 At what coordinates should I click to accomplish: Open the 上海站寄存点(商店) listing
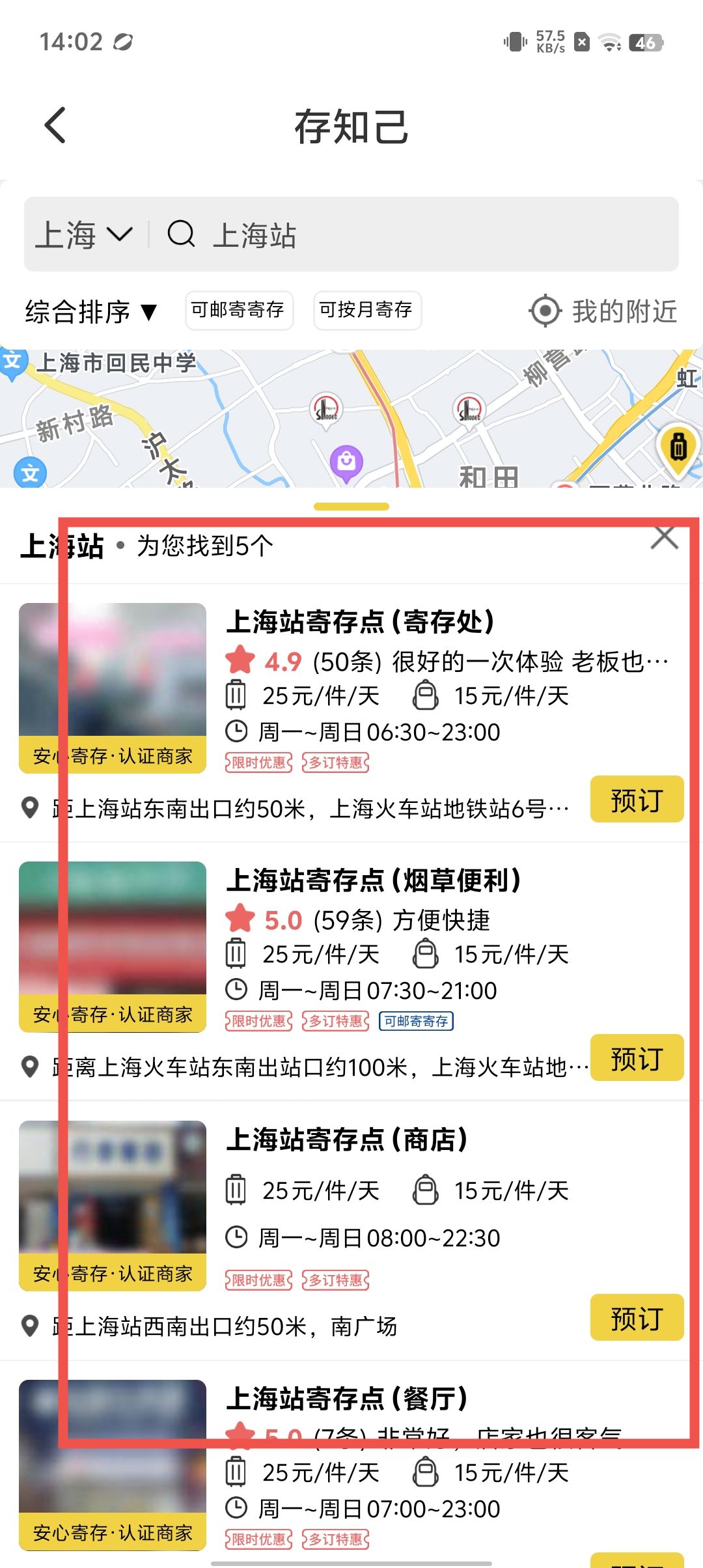346,1140
